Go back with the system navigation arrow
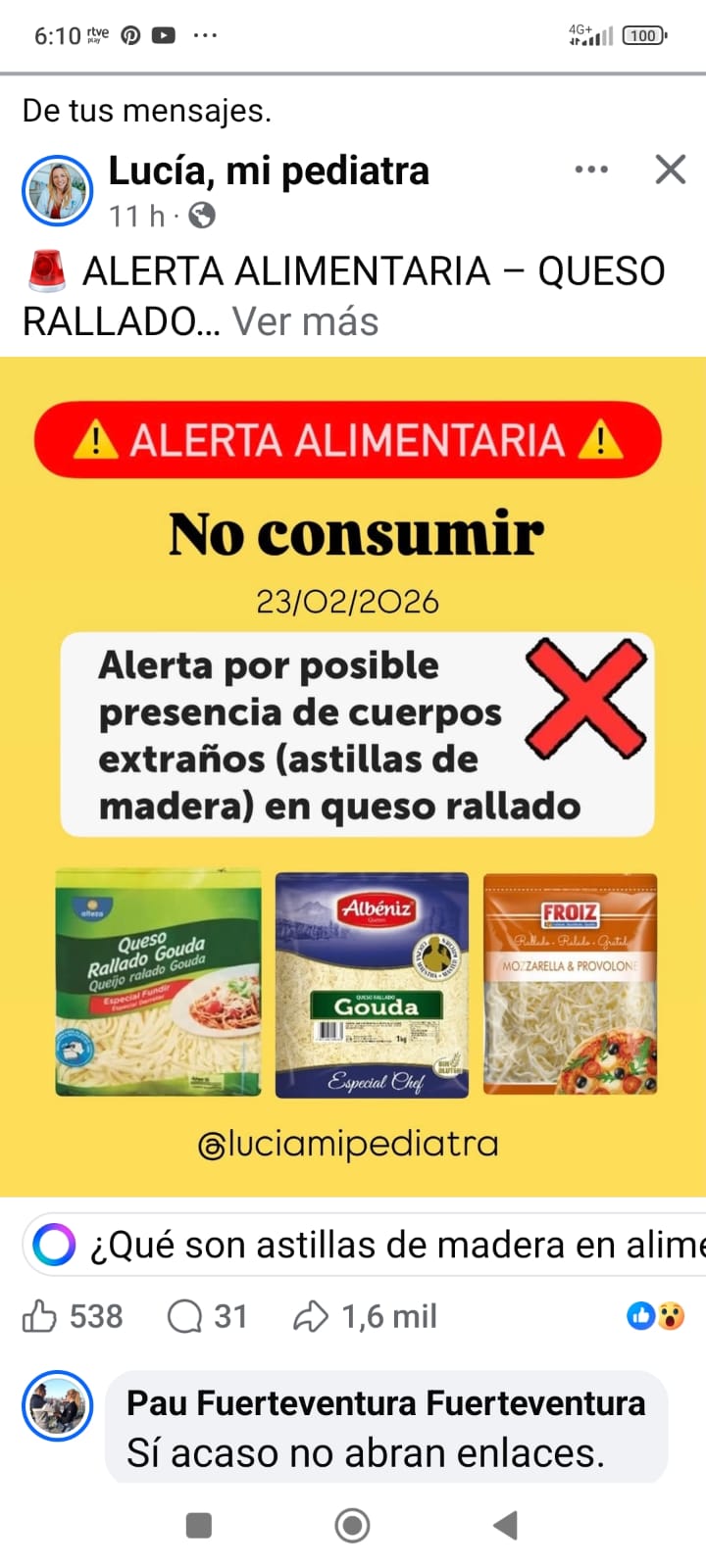 (505, 1525)
